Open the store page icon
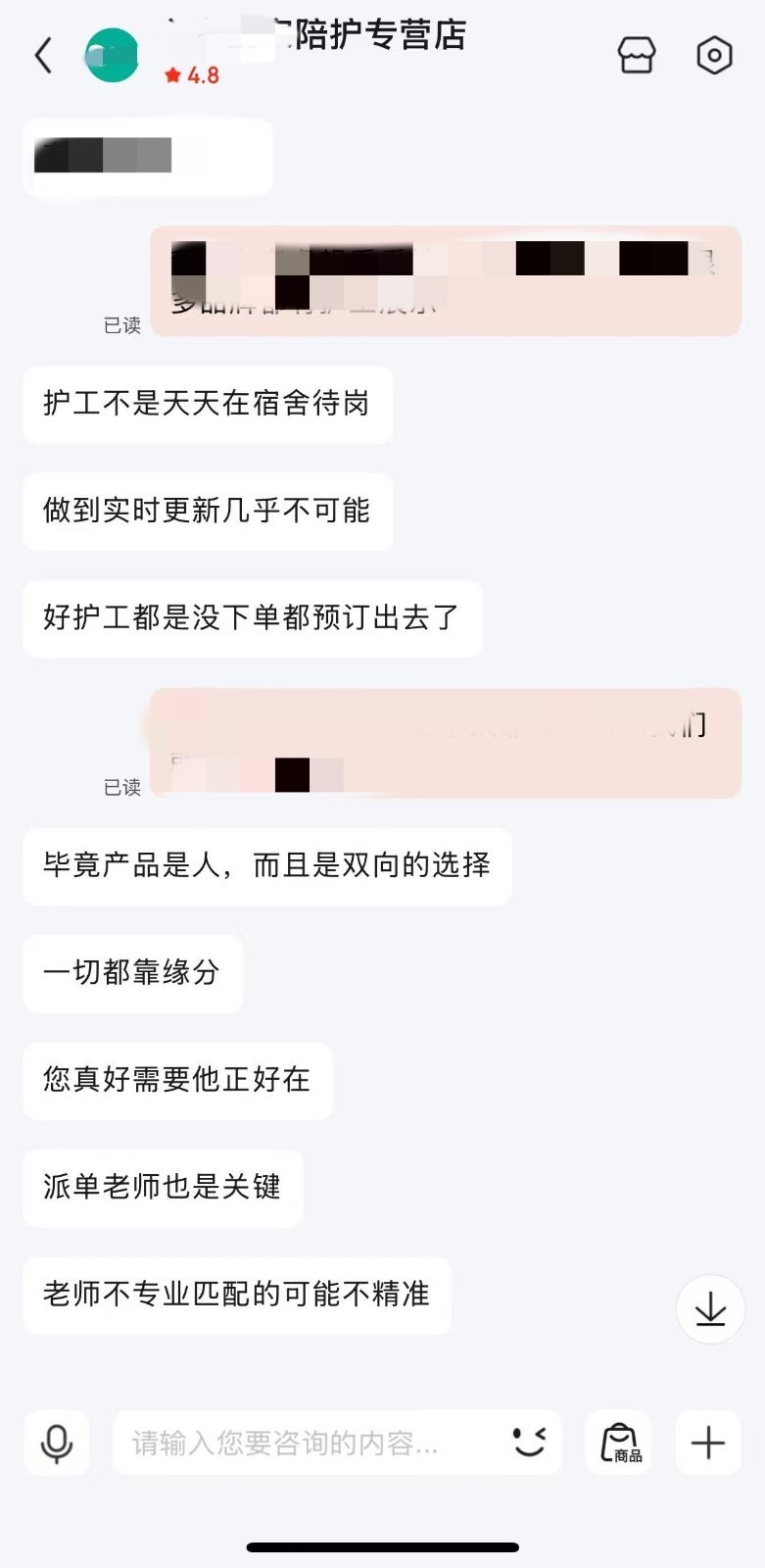This screenshot has height=1568, width=765. point(636,56)
